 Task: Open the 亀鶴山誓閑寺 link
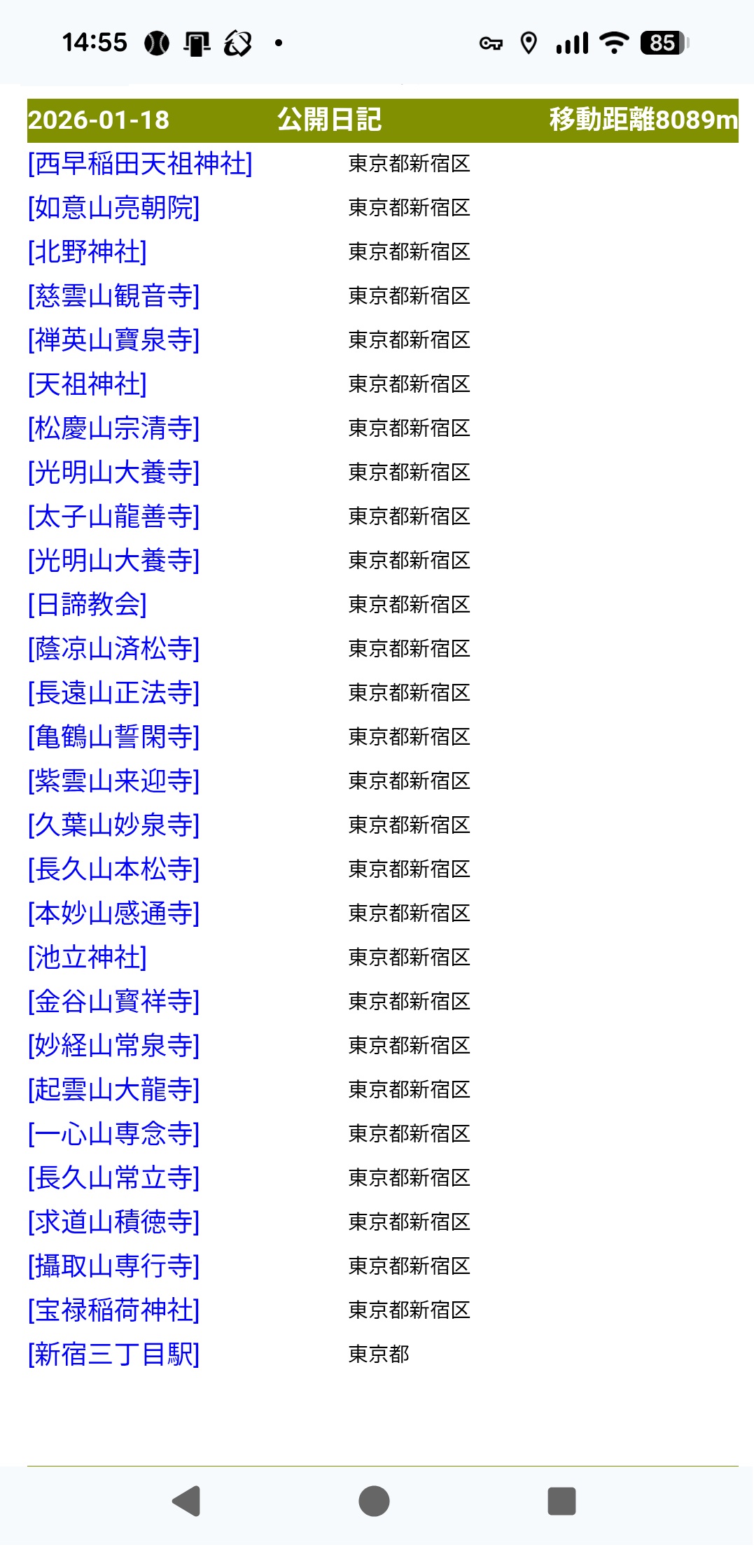[113, 737]
